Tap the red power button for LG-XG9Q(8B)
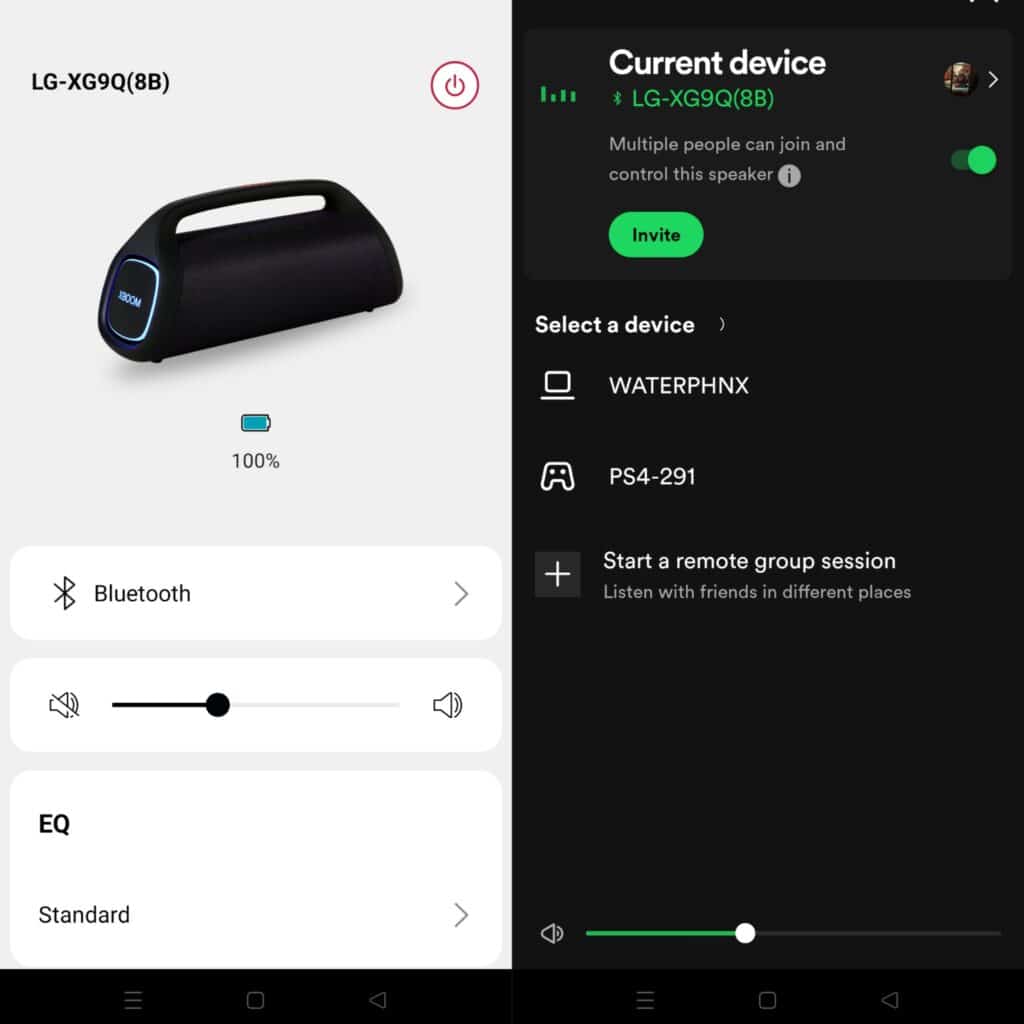This screenshot has width=1024, height=1024. click(455, 85)
